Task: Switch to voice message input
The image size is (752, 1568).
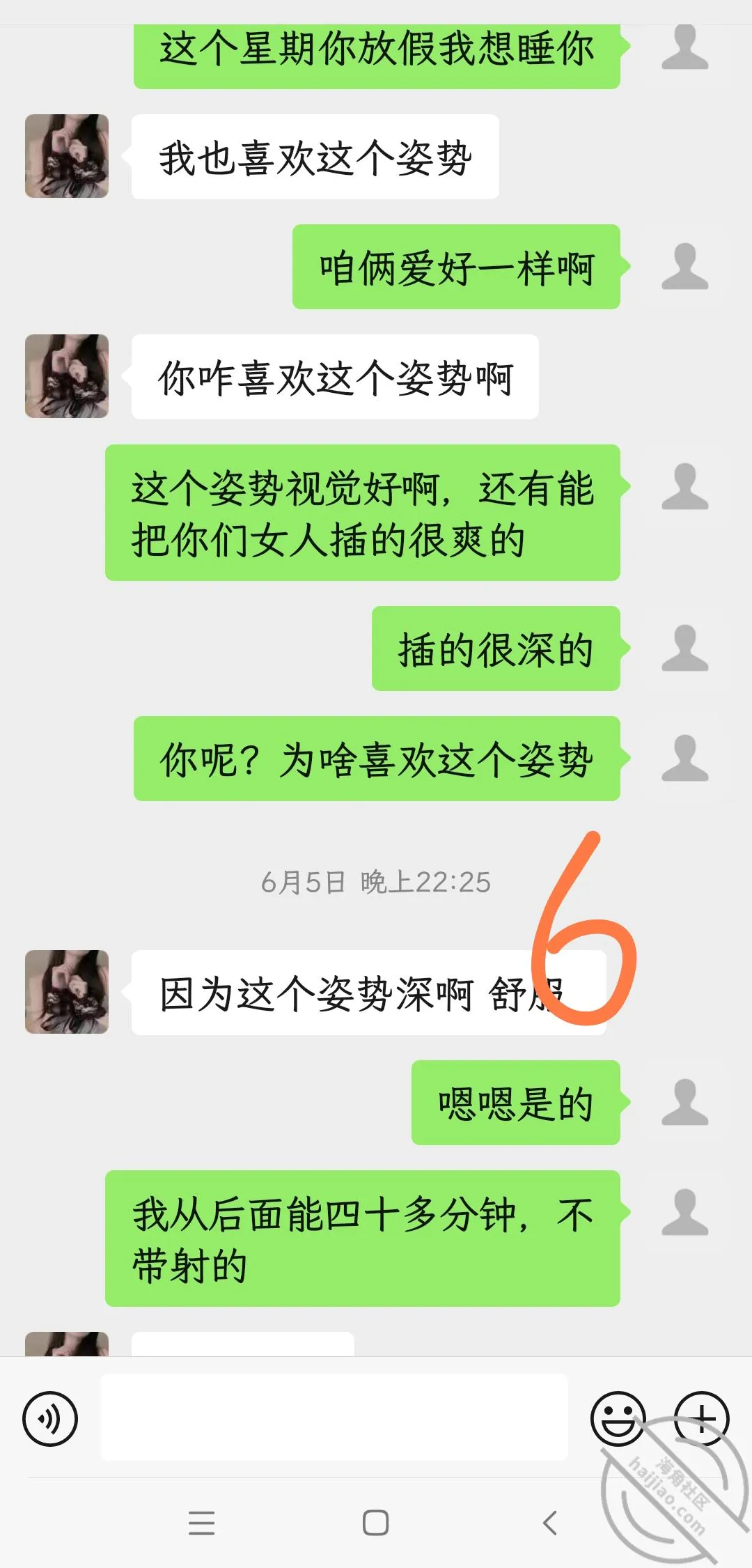Action: 50,1419
